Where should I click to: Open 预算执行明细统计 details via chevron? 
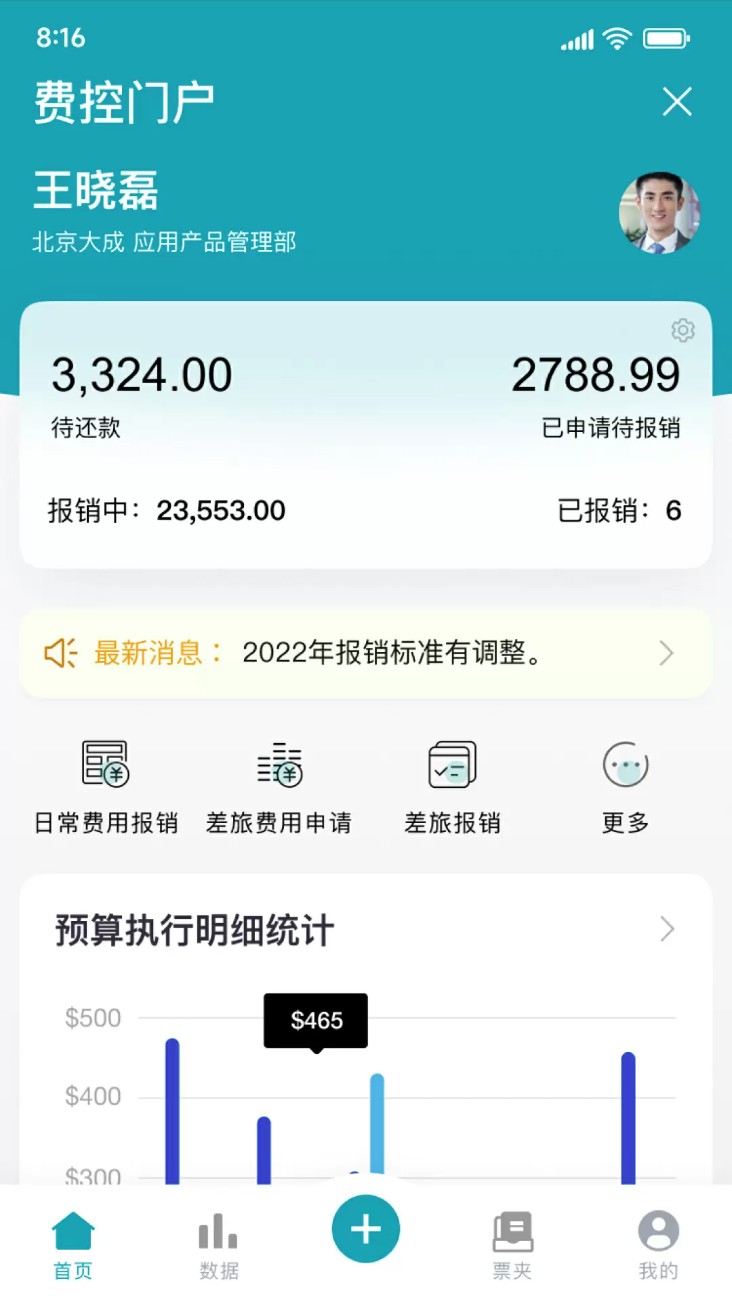point(666,929)
